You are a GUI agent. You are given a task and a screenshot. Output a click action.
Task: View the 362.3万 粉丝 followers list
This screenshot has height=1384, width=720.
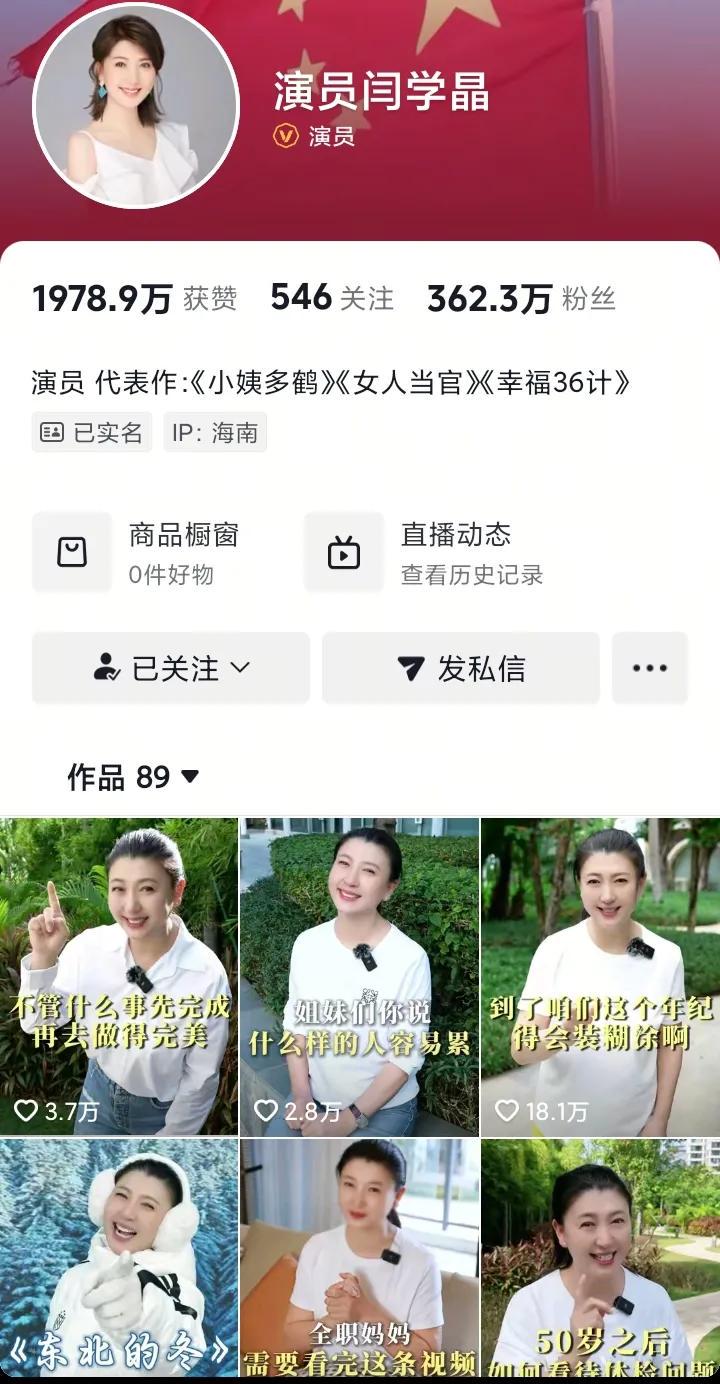coord(520,298)
